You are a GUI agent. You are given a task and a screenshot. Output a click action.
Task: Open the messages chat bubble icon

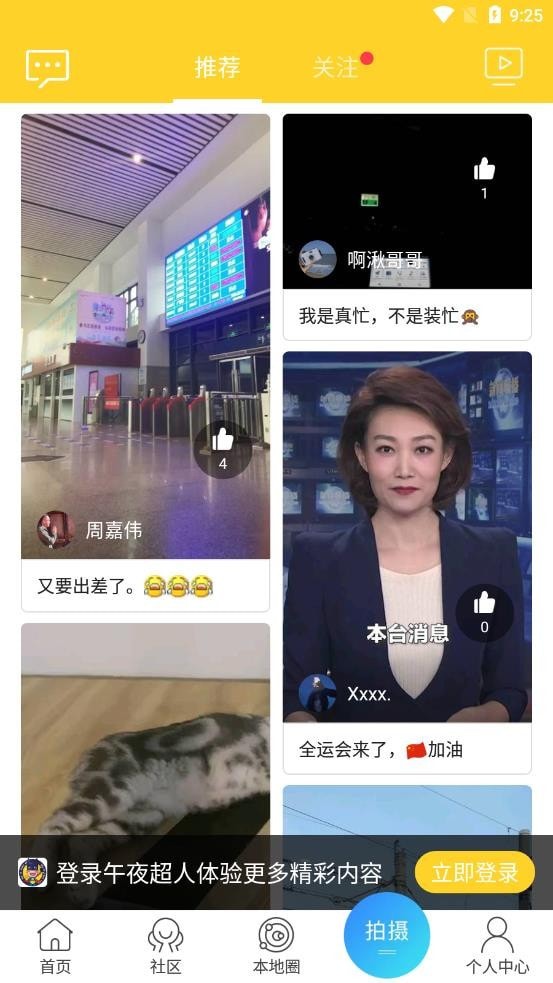pyautogui.click(x=47, y=68)
